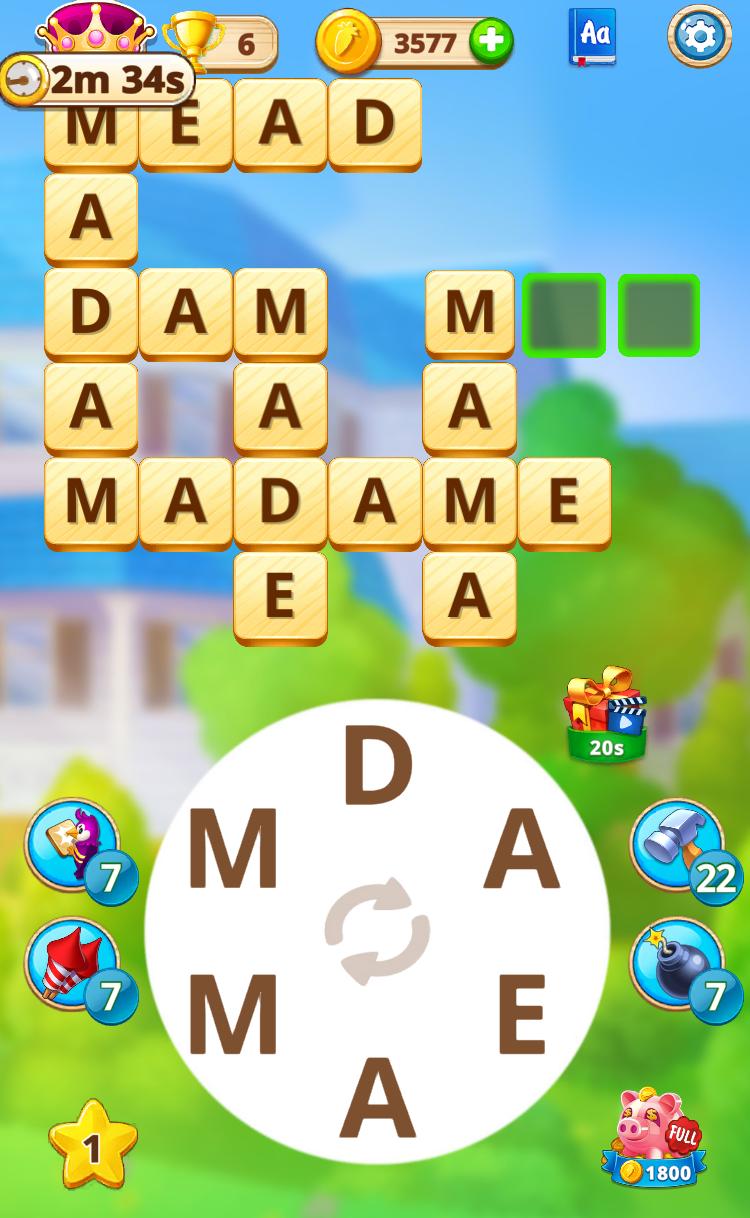Open the full piggy bank
The width and height of the screenshot is (750, 1218).
(x=656, y=1138)
